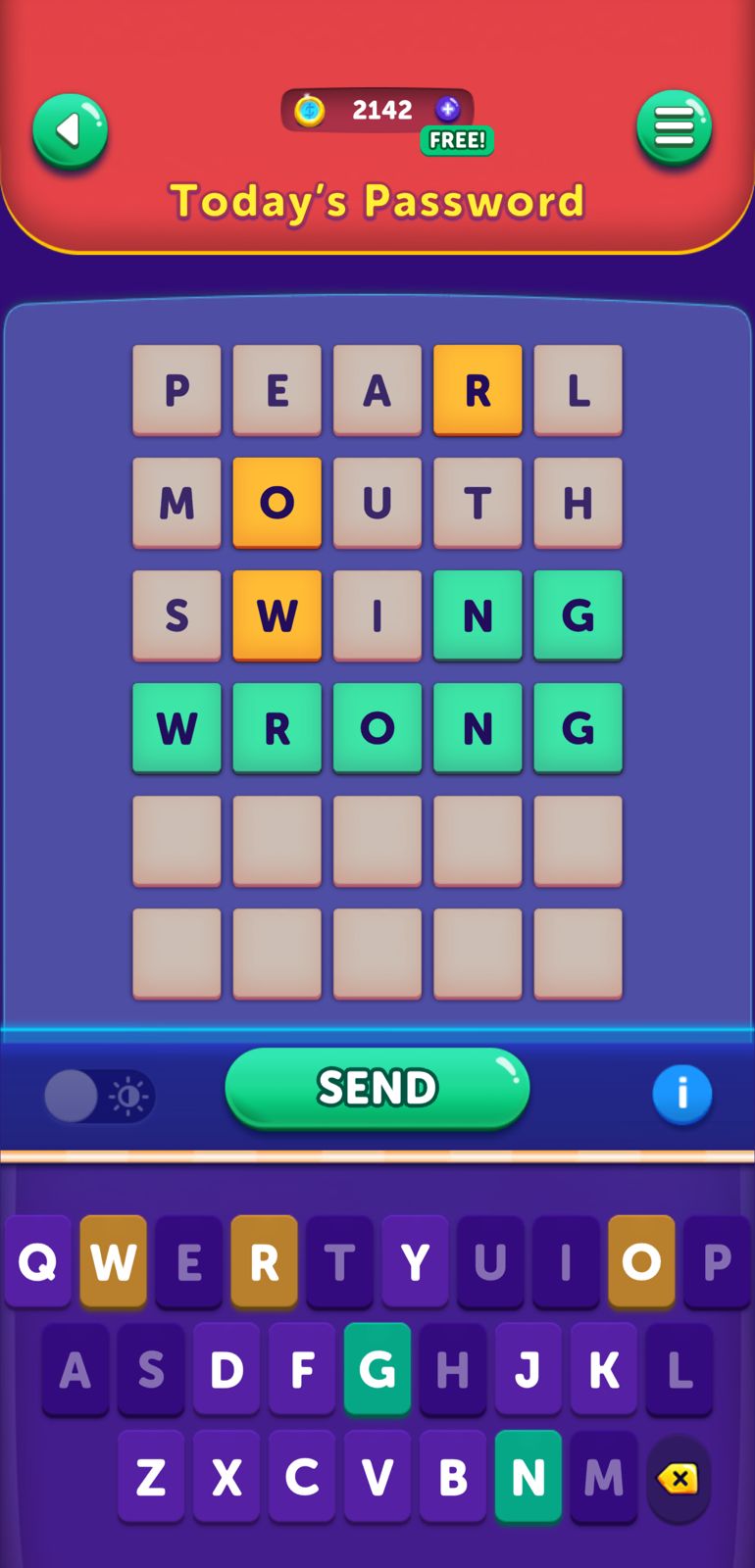755x1568 pixels.
Task: Tap the X key
Action: click(x=226, y=1476)
